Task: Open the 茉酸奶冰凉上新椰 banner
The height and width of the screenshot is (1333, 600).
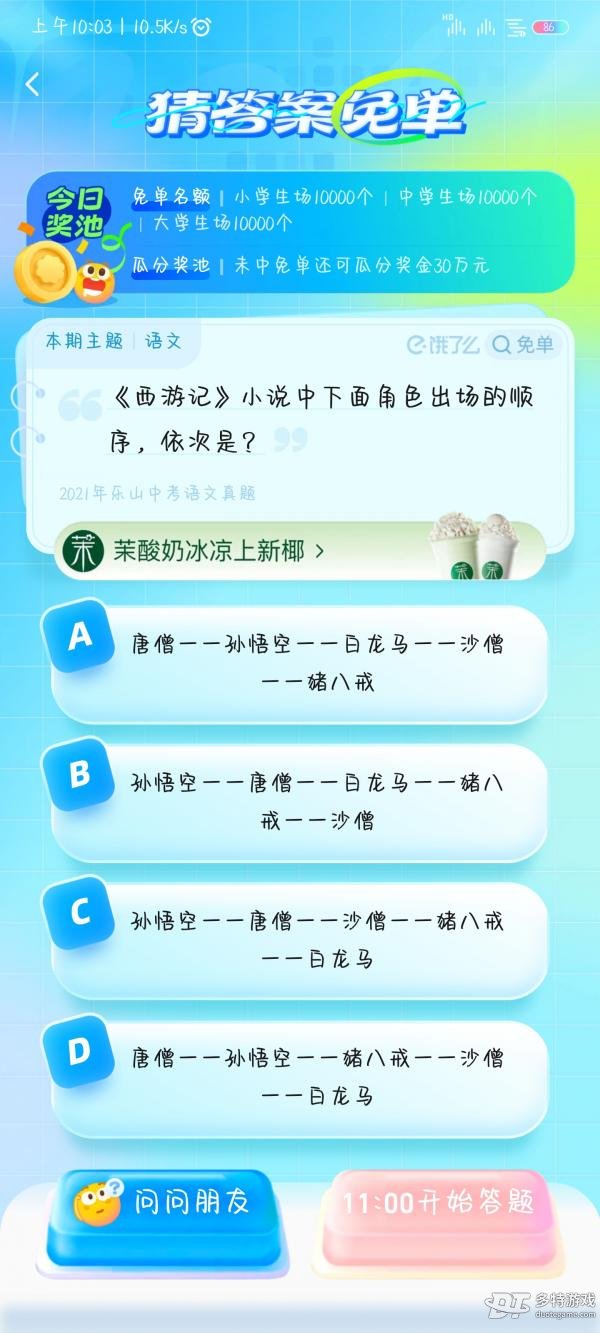Action: [300, 550]
